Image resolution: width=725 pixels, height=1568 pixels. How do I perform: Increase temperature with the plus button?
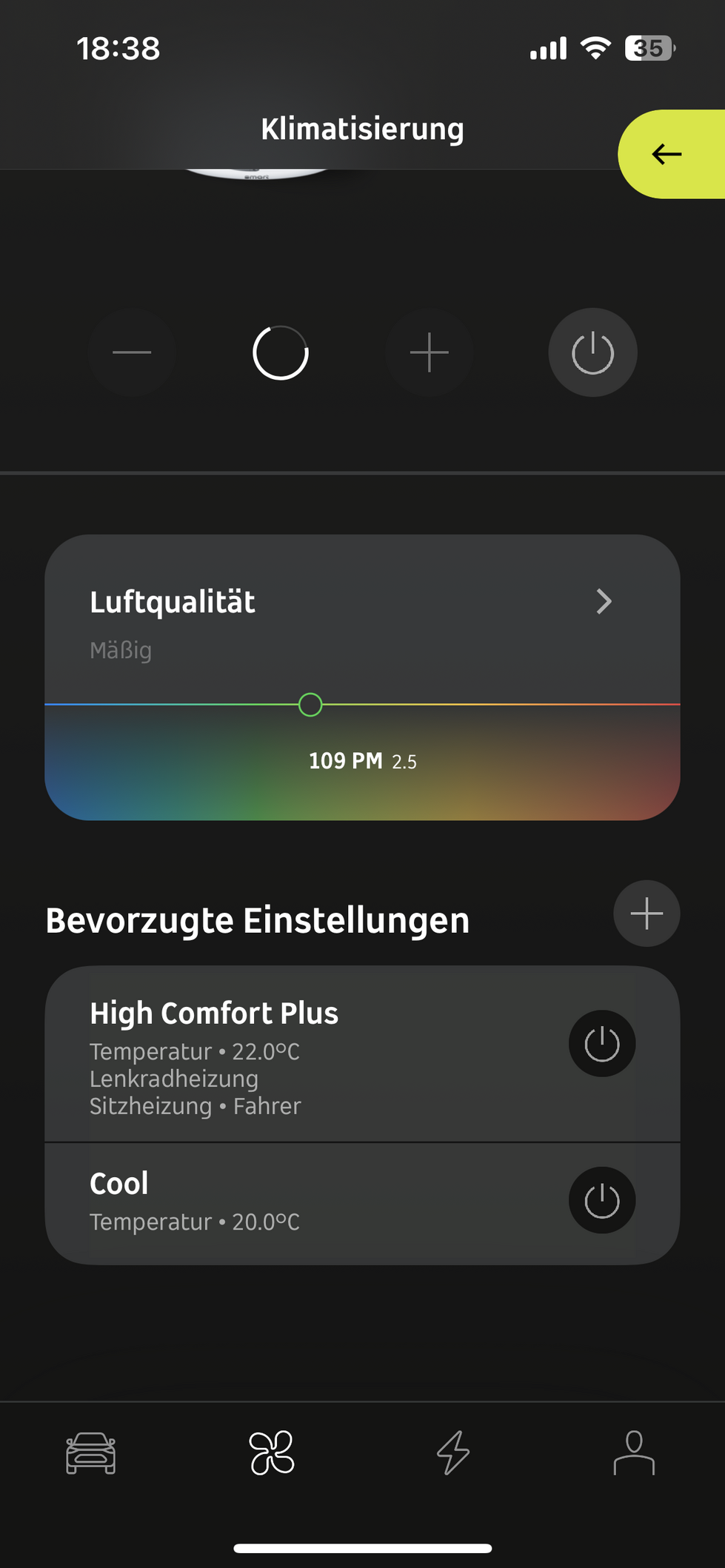click(430, 352)
